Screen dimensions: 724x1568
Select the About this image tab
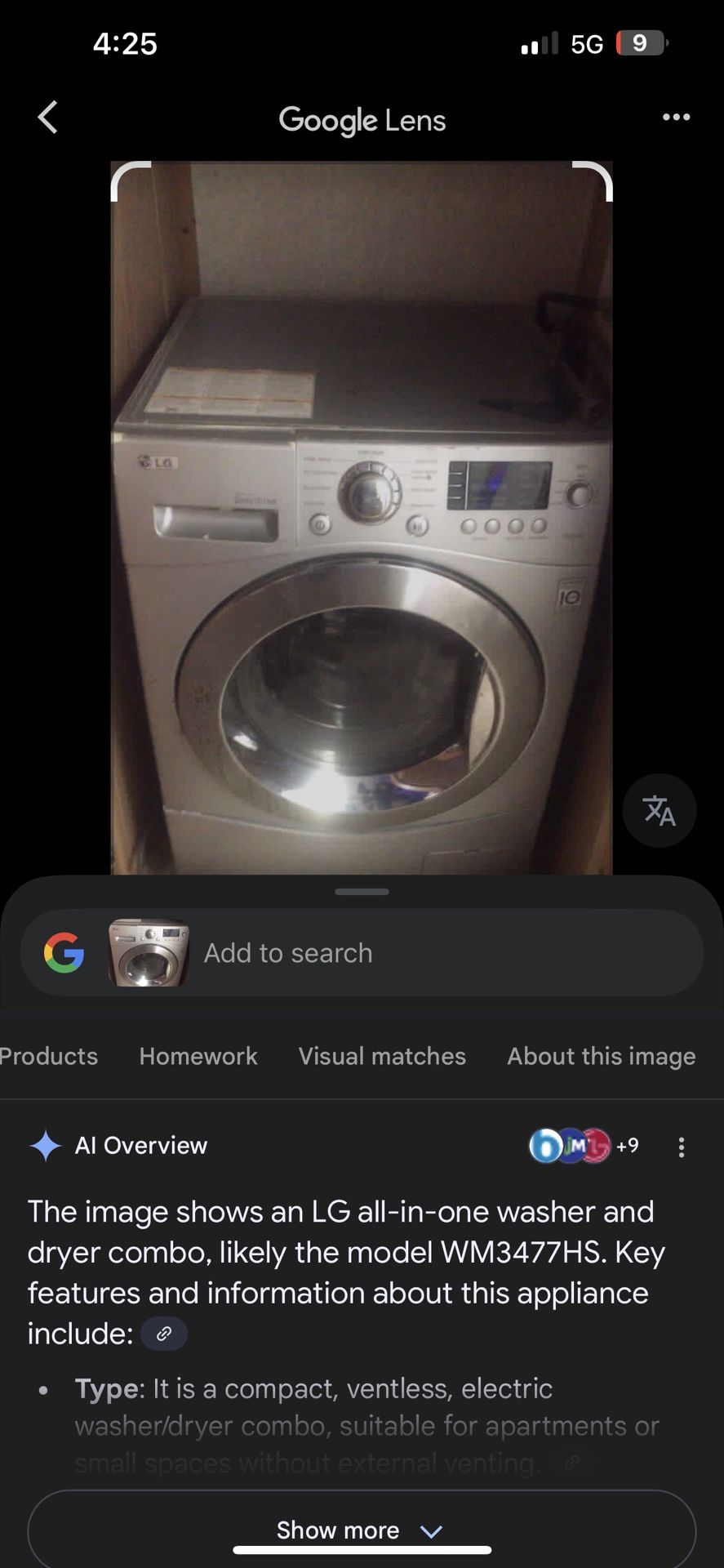601,1056
